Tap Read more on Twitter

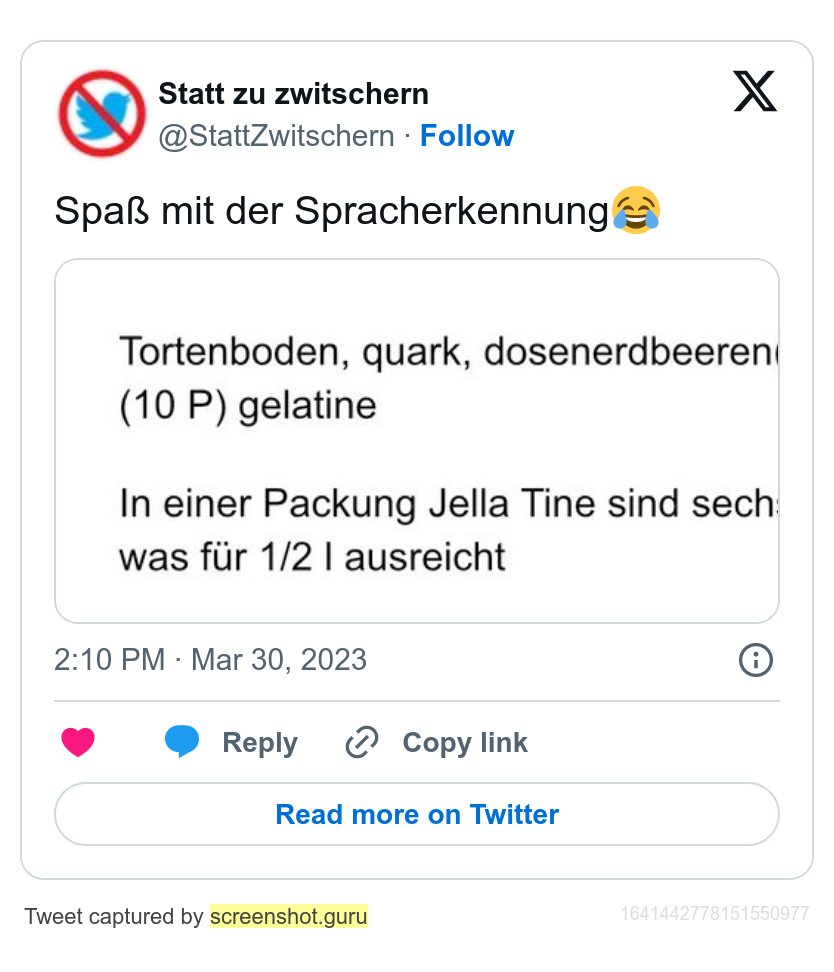pos(416,814)
